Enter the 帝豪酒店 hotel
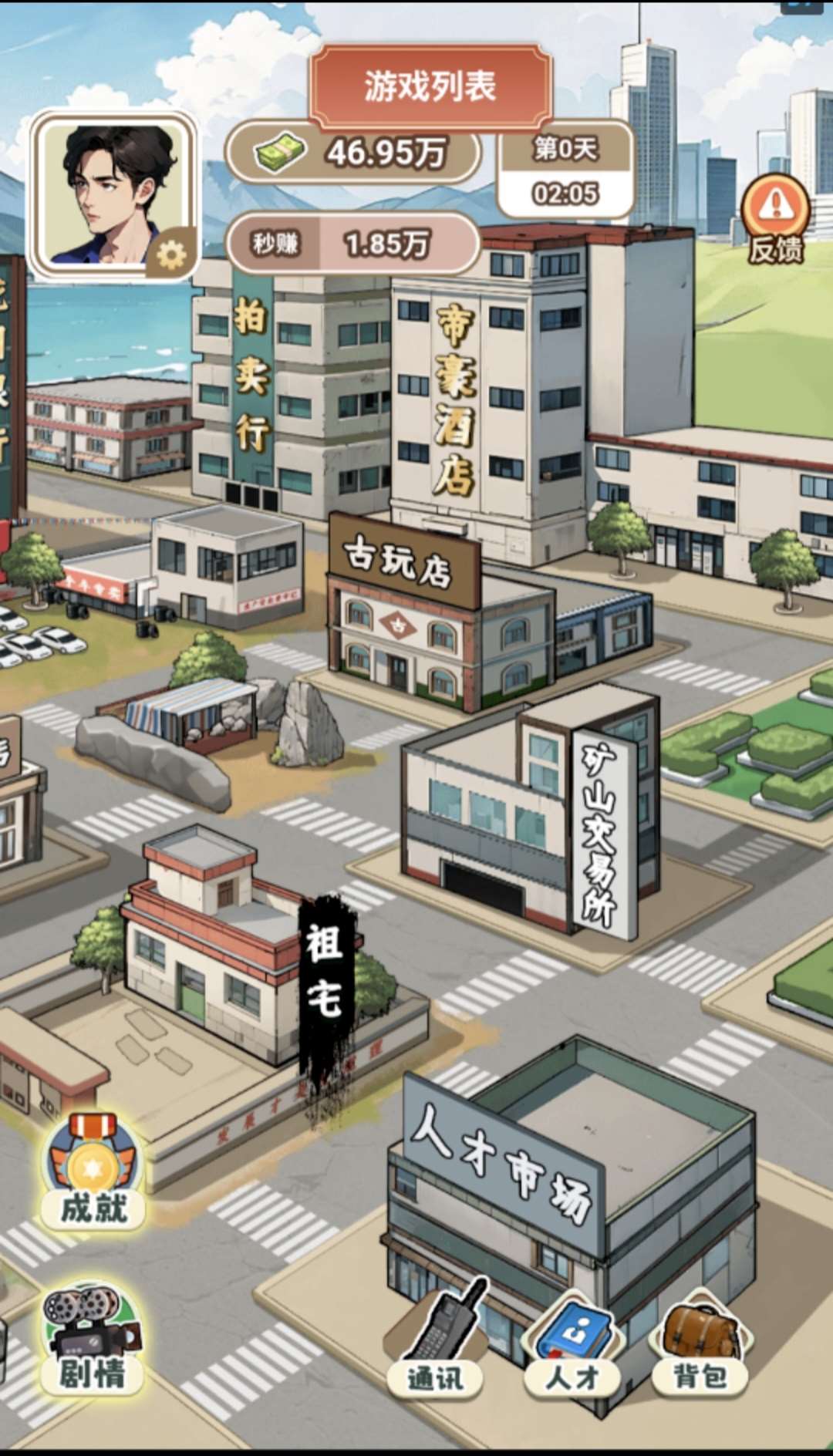 tap(455, 401)
